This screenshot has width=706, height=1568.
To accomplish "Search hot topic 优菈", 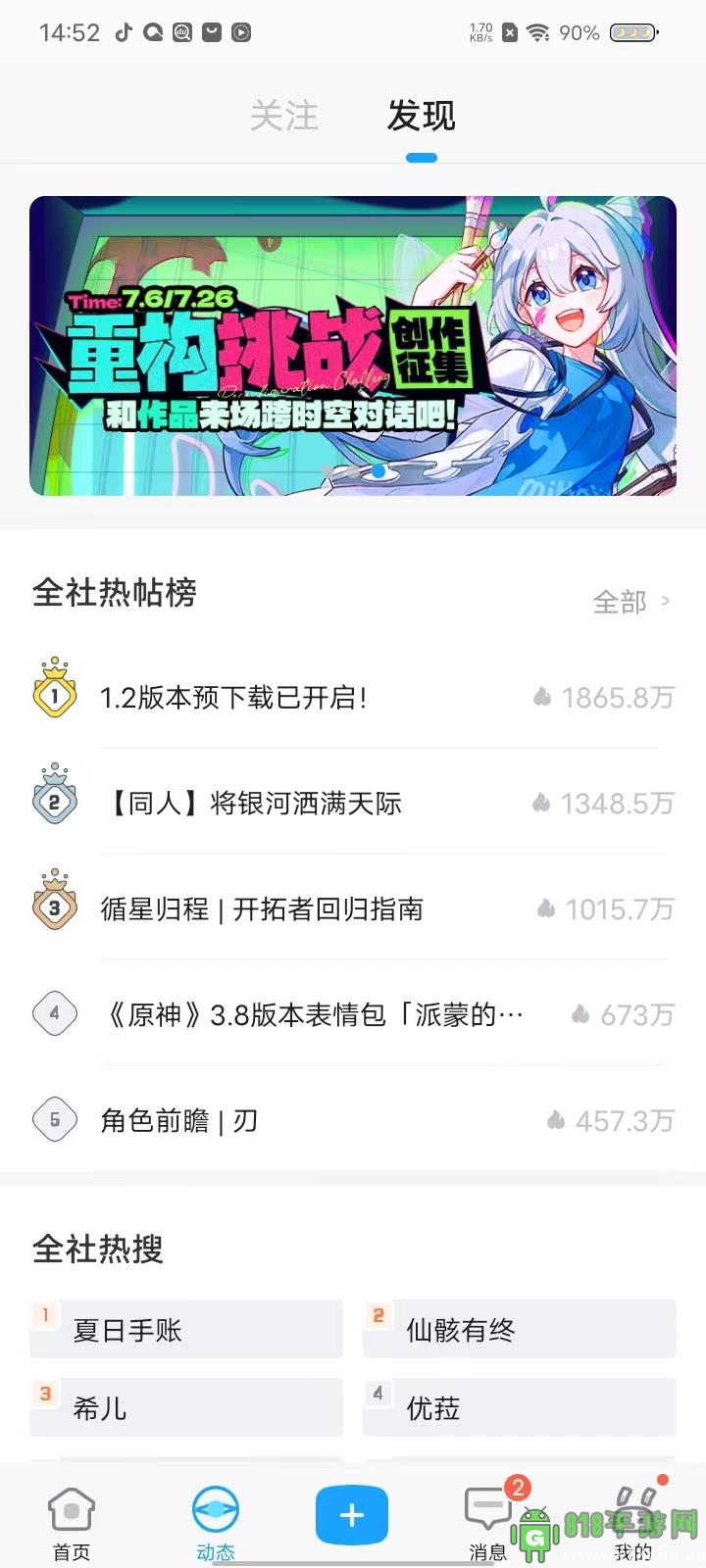I will 519,1408.
